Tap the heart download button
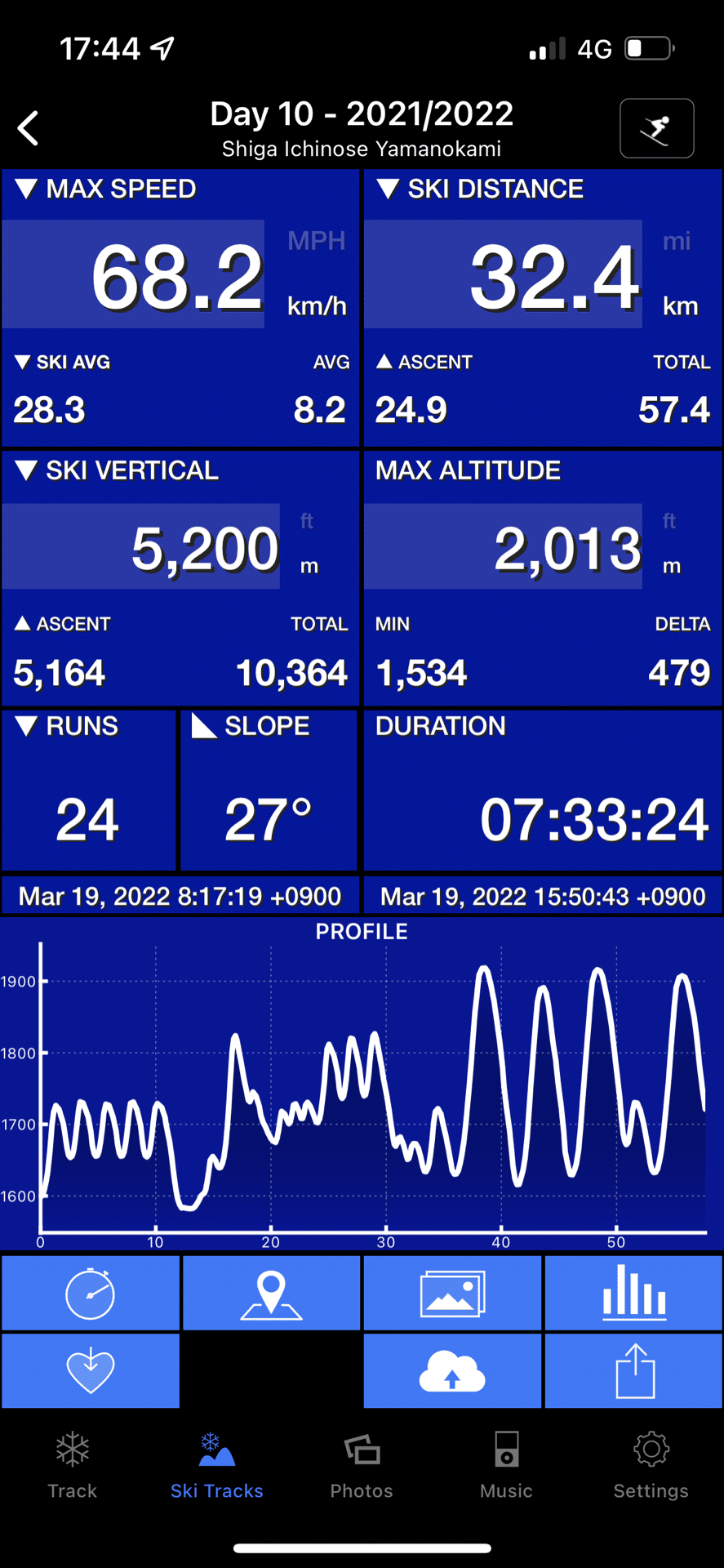The height and width of the screenshot is (1568, 724). (x=91, y=1371)
